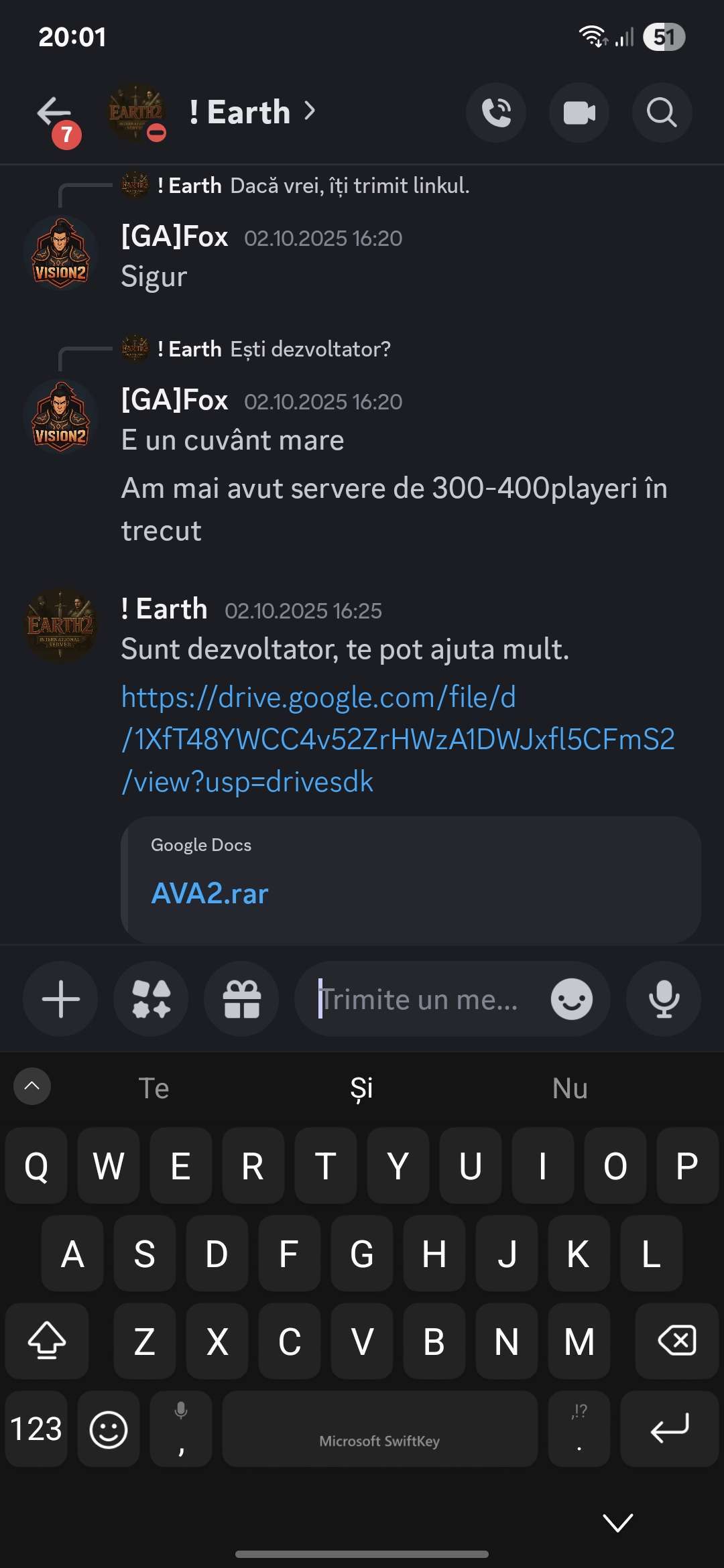The image size is (724, 1568).
Task: Start a video call with ! Earth
Action: coord(579,113)
